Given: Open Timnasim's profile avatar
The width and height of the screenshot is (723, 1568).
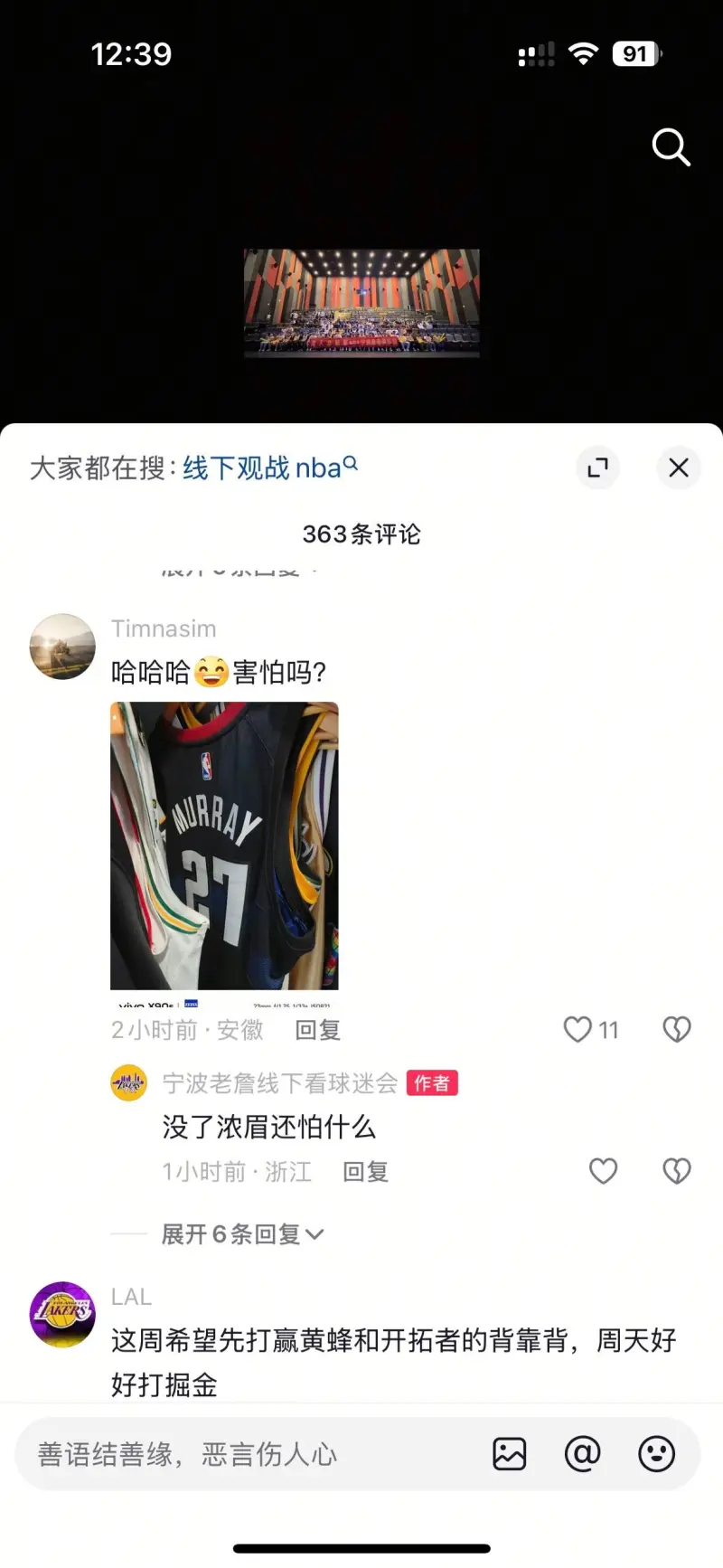Looking at the screenshot, I should click(62, 647).
